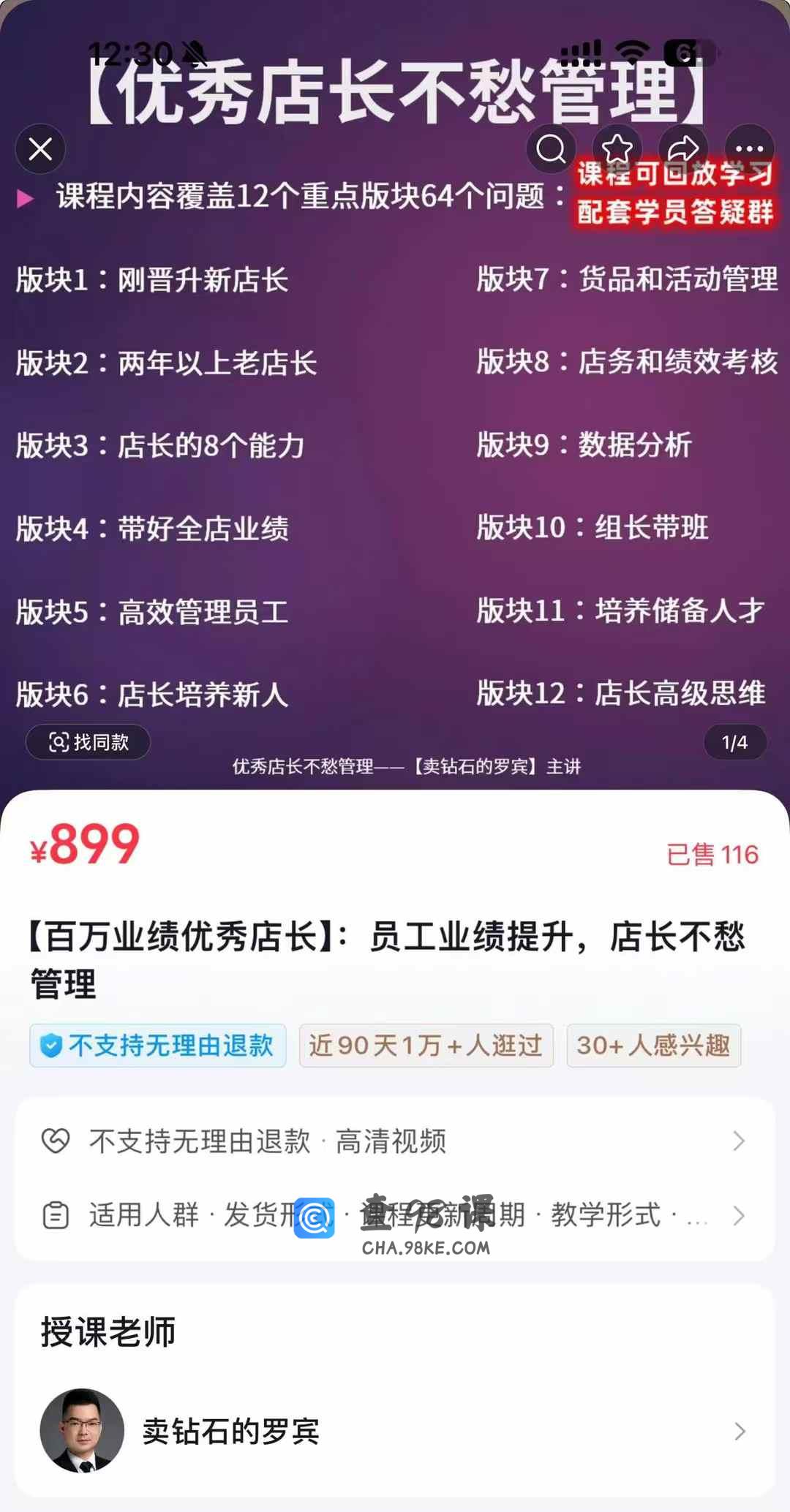This screenshot has height=1512, width=790.
Task: Expand the 适用人群 · 发货 details row
Action: 395,1215
